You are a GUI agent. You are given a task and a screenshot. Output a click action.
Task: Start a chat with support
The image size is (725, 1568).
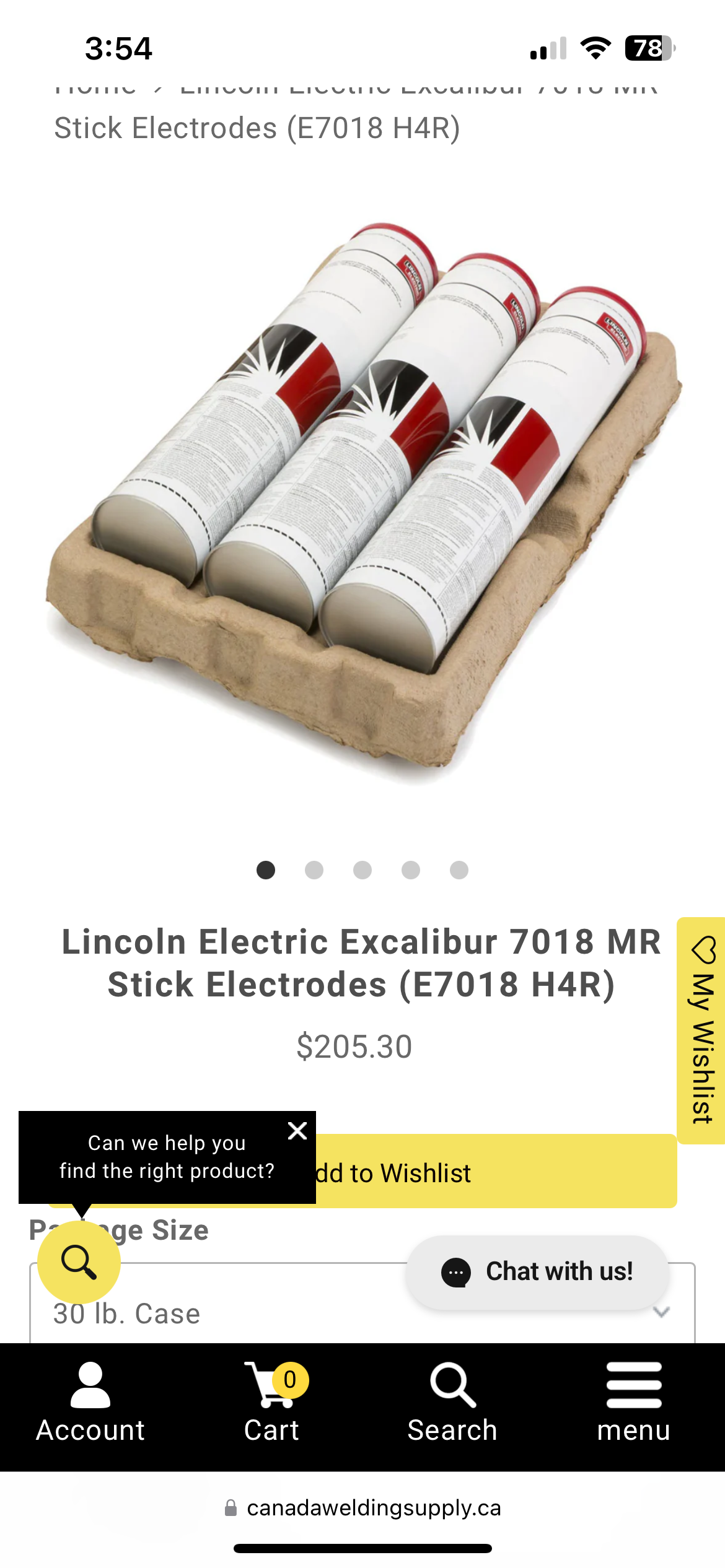pos(538,1272)
